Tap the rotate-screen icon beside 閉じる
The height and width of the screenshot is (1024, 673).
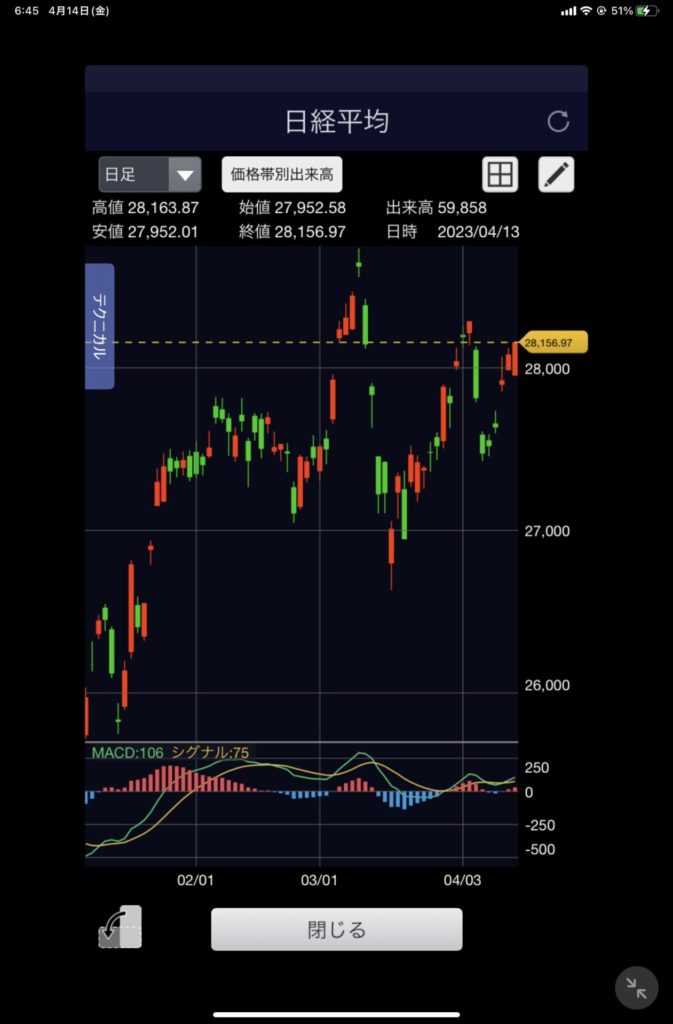click(x=121, y=927)
